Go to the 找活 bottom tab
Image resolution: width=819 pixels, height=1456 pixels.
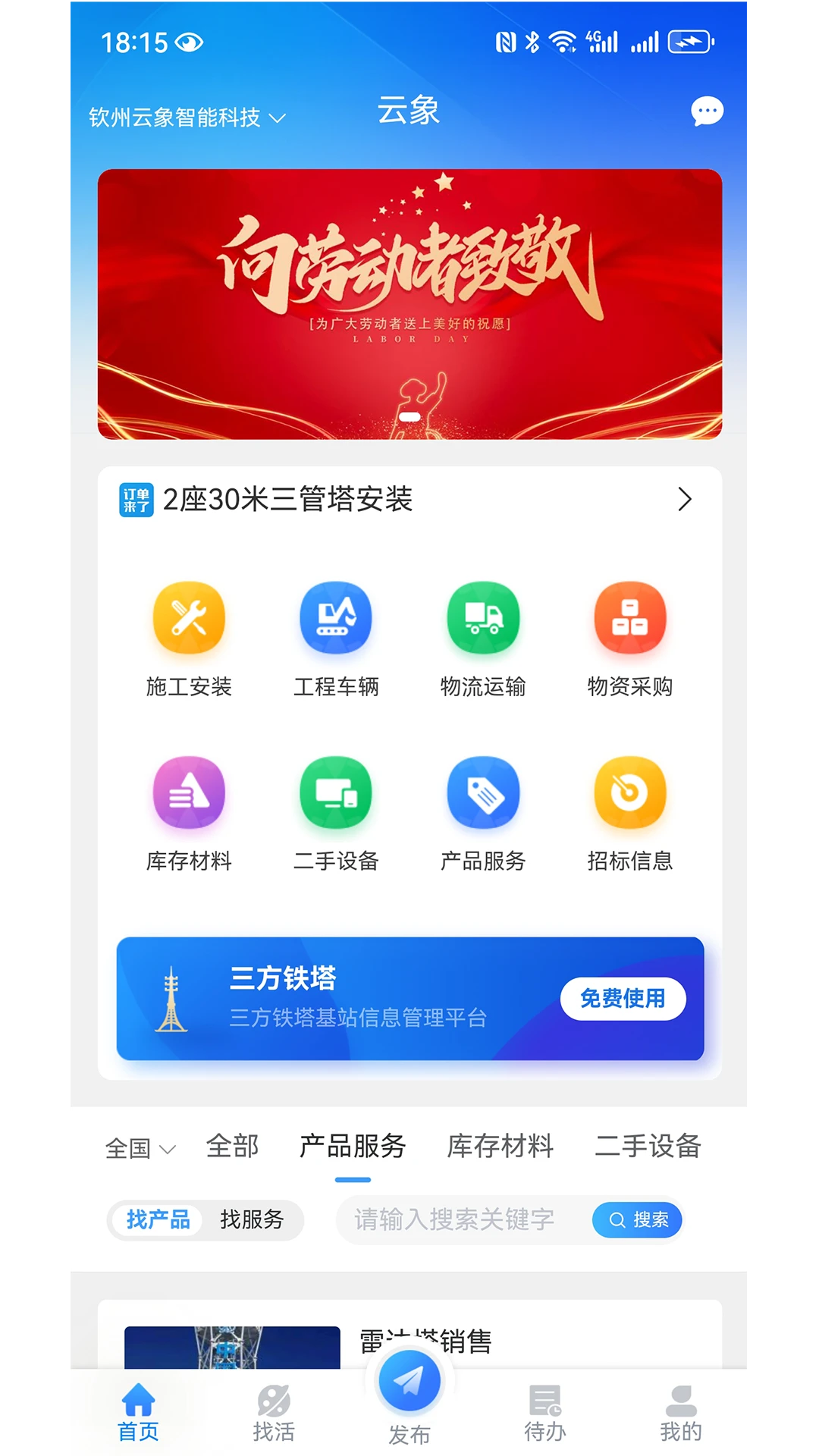click(x=274, y=1414)
